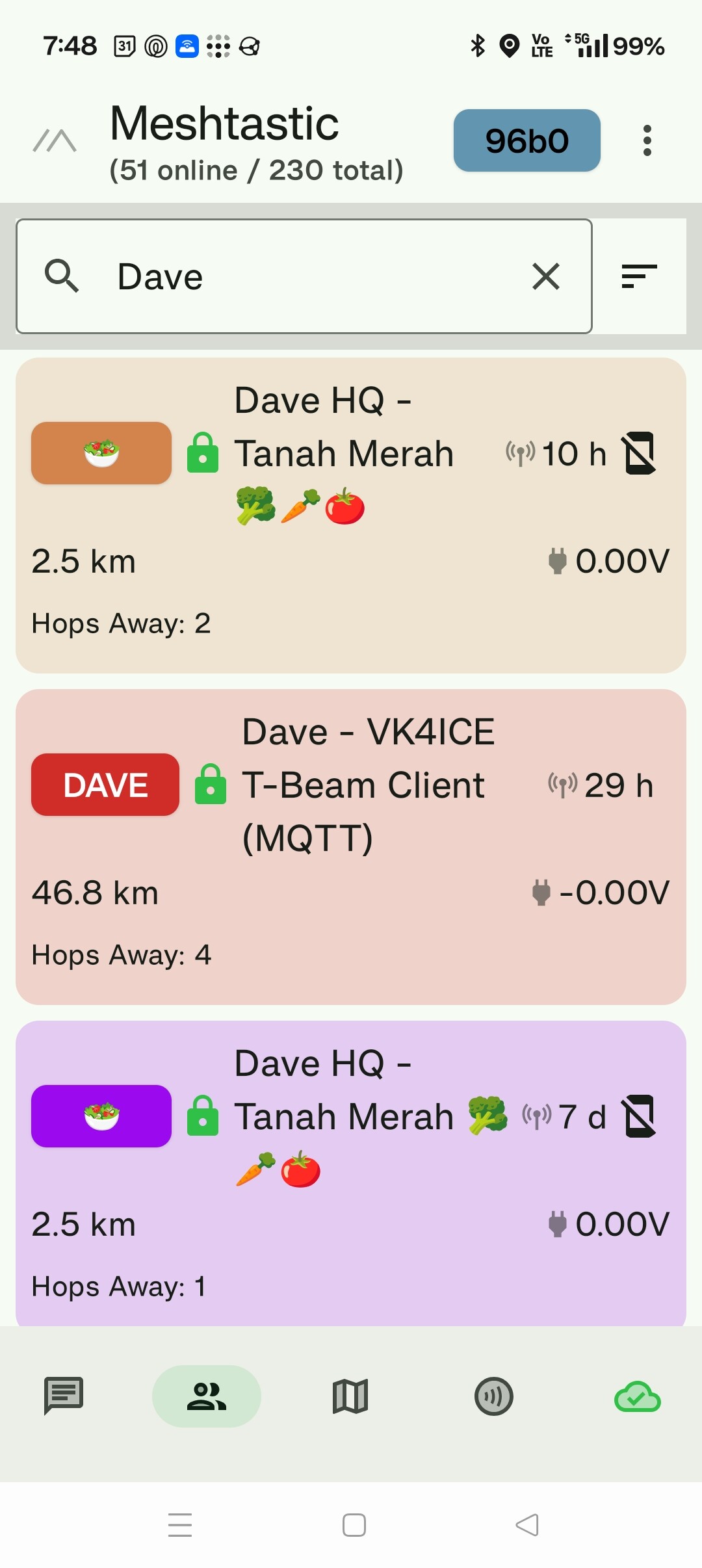702x1568 pixels.
Task: Clear the search text
Action: (546, 276)
